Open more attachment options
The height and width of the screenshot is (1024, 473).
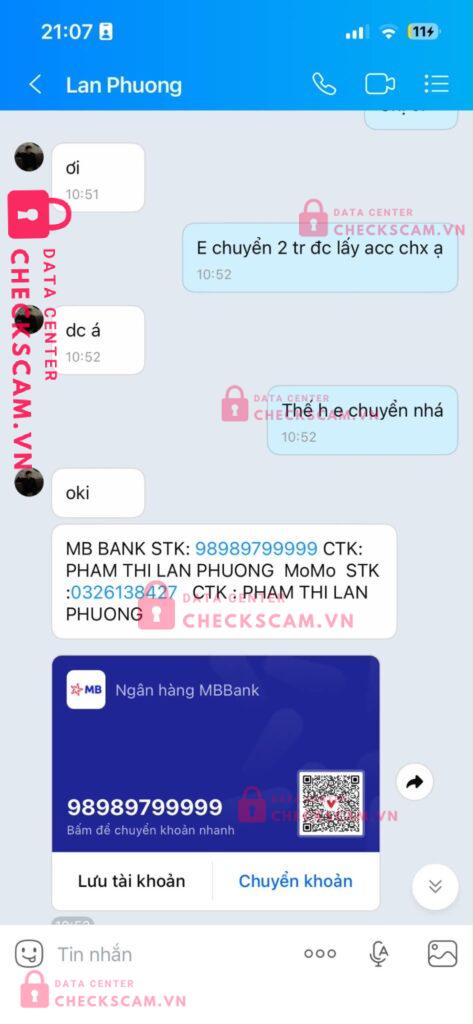pyautogui.click(x=320, y=953)
